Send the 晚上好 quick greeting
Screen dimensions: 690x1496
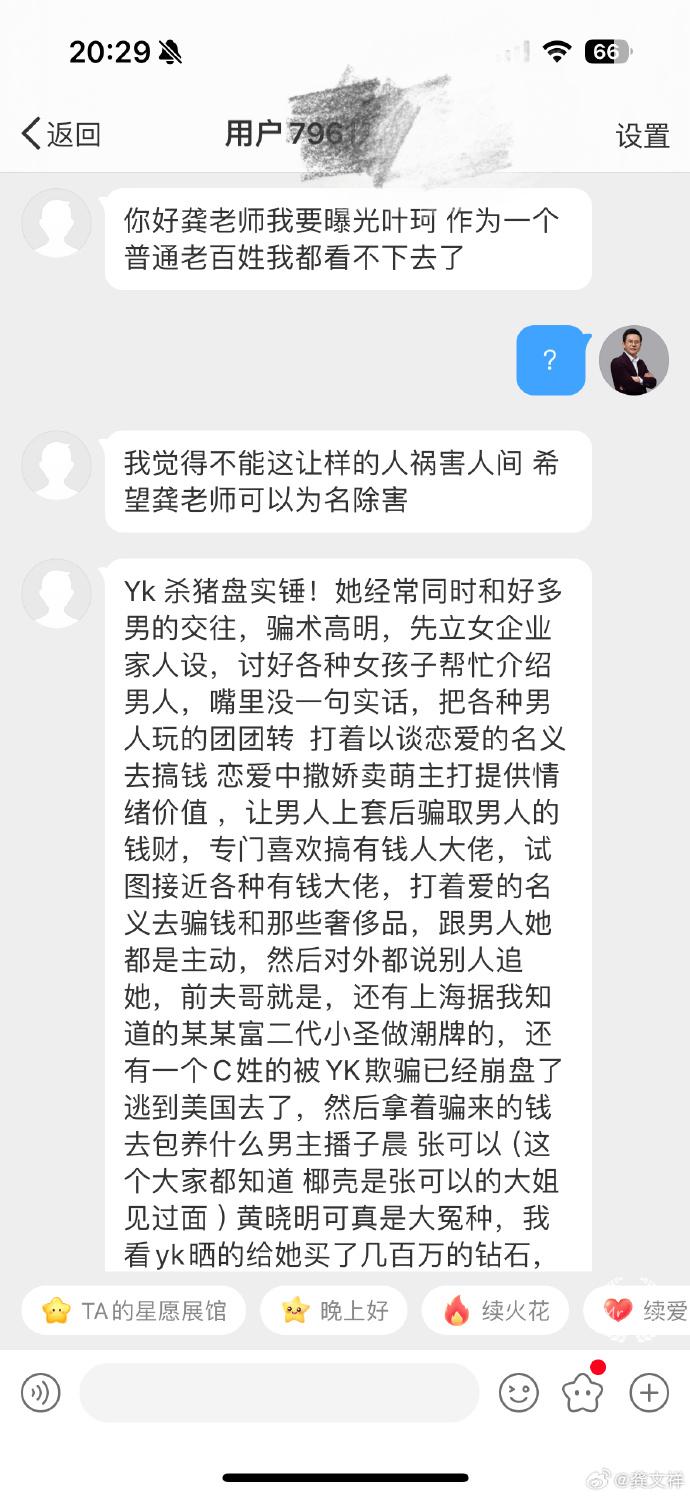334,1311
